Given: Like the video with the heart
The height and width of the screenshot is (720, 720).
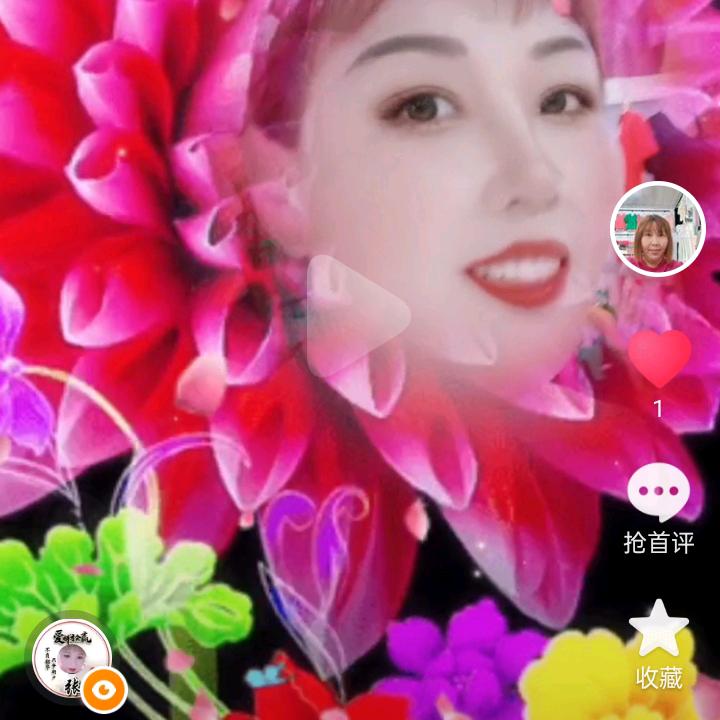Looking at the screenshot, I should click(659, 359).
